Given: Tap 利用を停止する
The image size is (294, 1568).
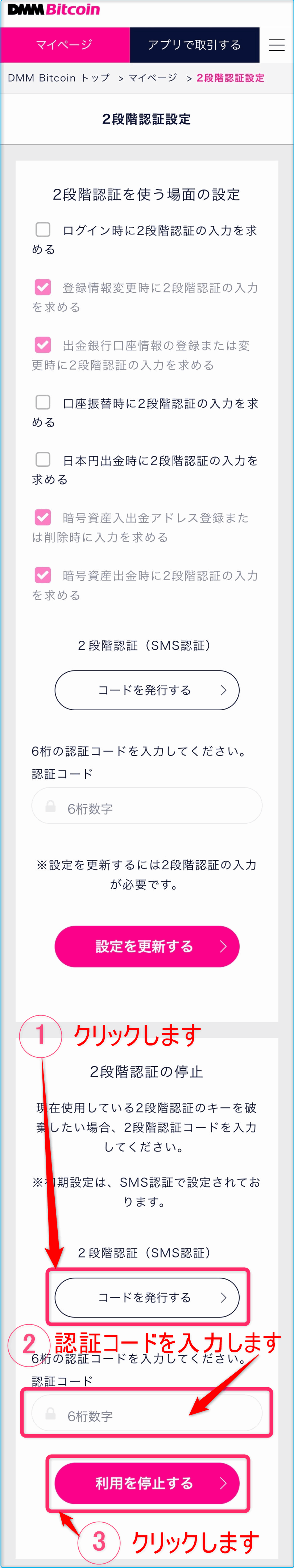Looking at the screenshot, I should coord(147,1483).
